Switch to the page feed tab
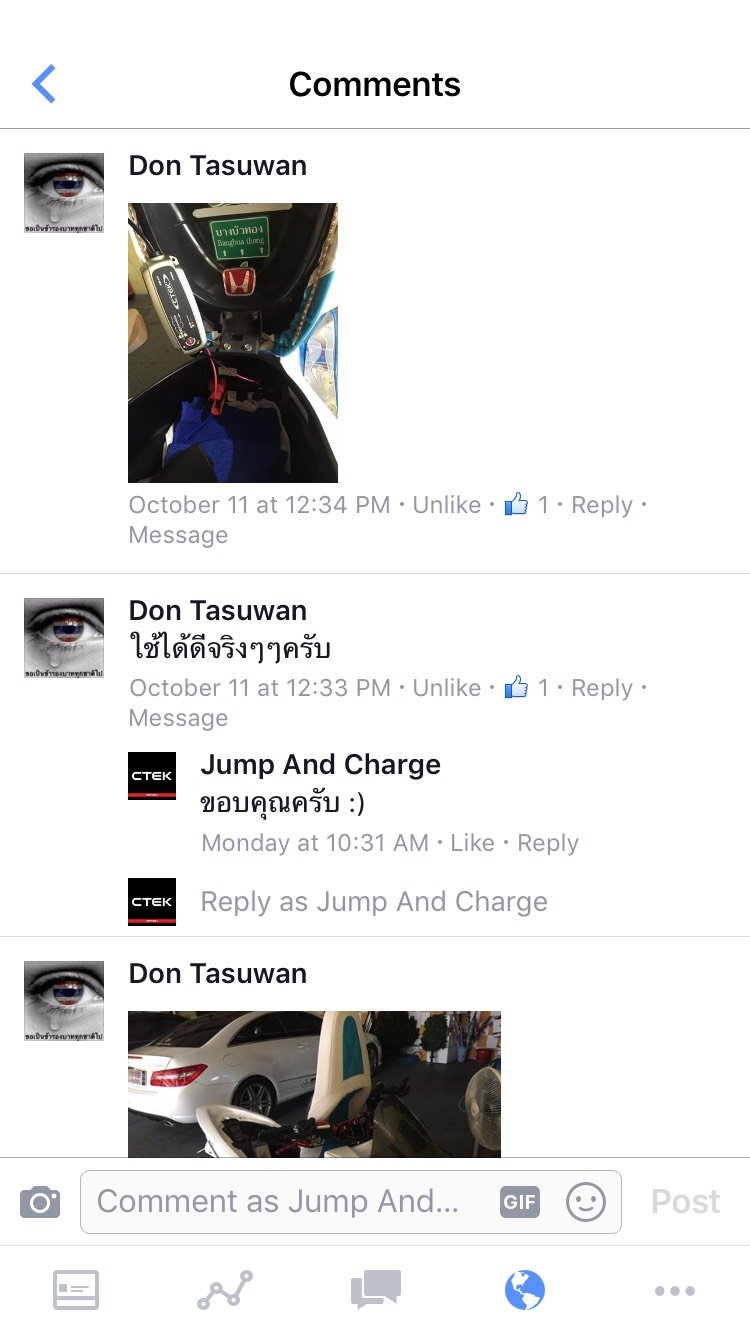 click(76, 1290)
